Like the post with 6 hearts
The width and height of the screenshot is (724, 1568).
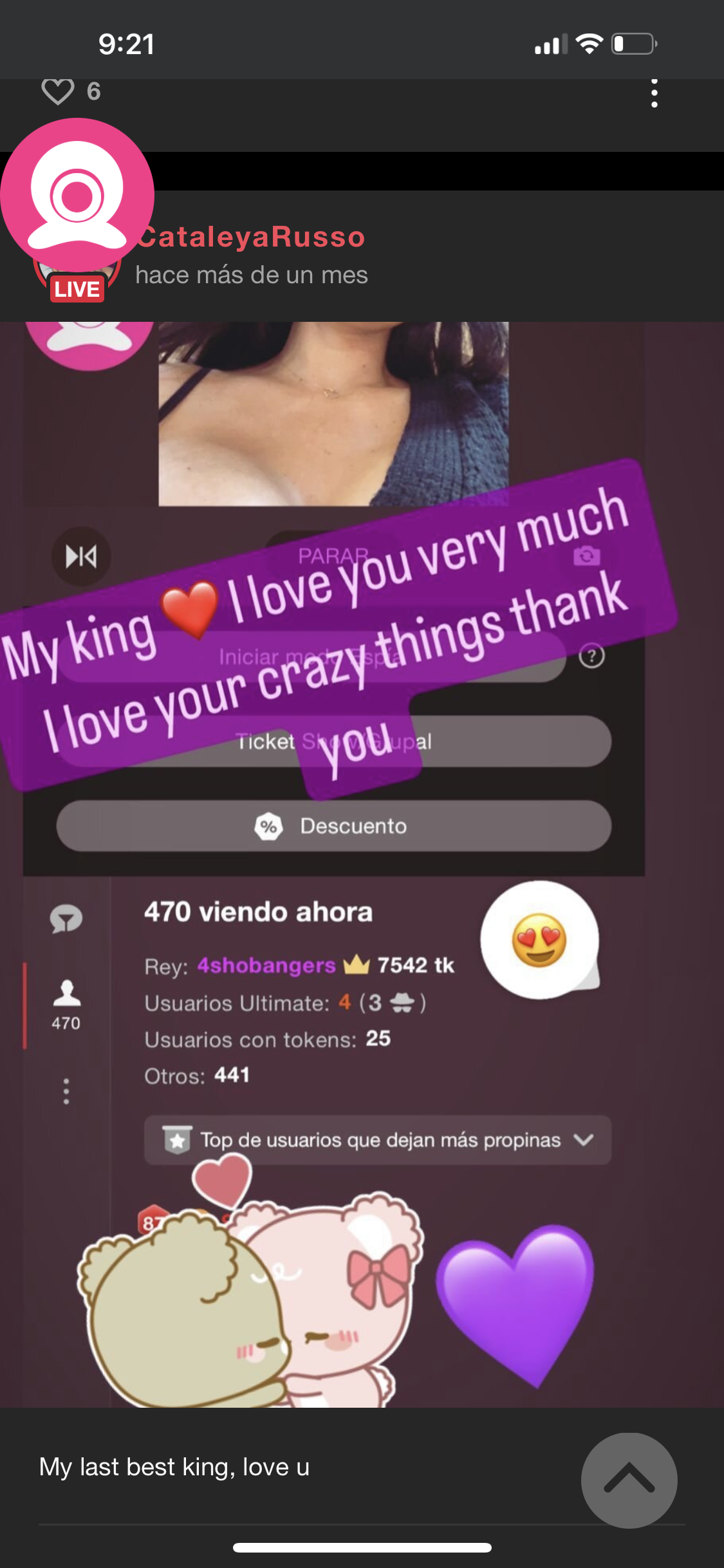pyautogui.click(x=58, y=91)
